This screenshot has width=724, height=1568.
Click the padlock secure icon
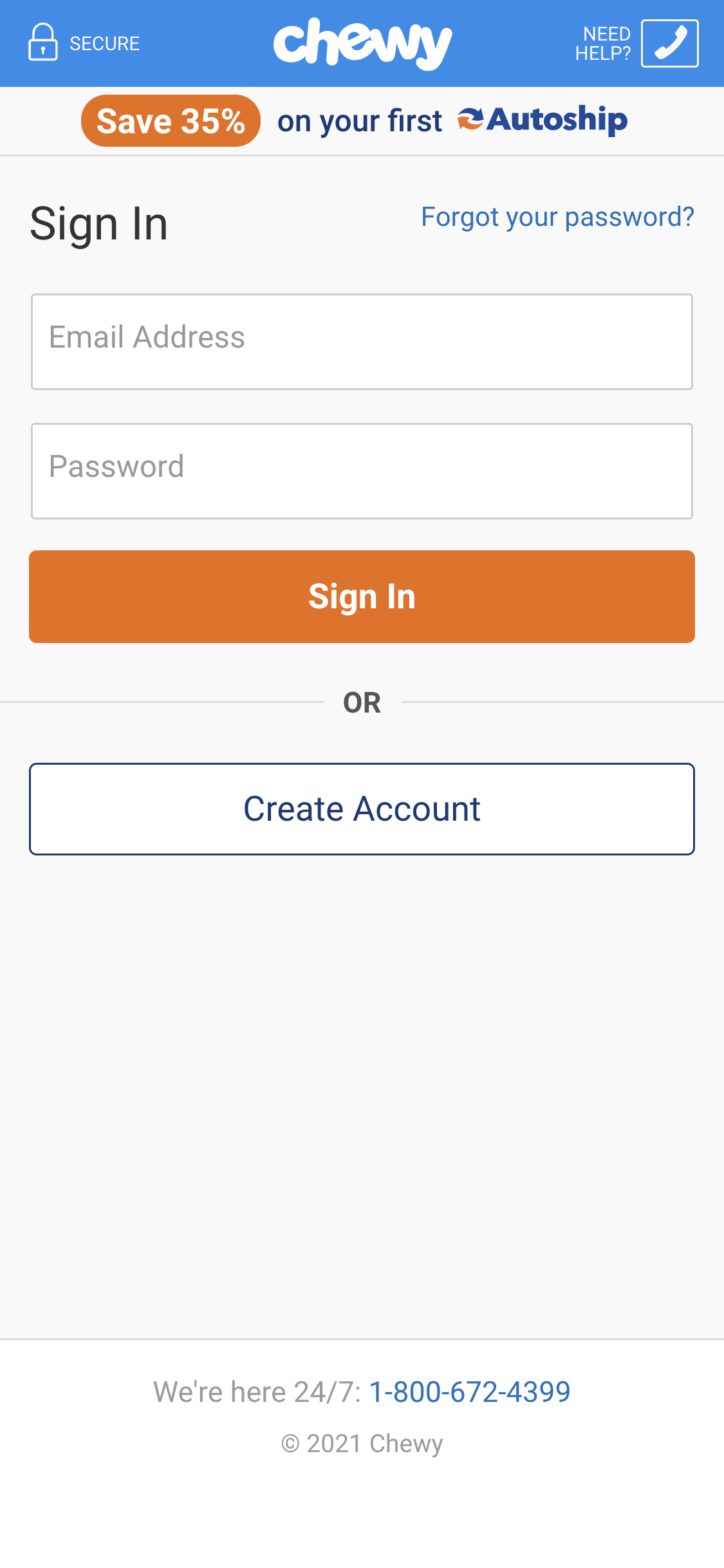pyautogui.click(x=43, y=42)
